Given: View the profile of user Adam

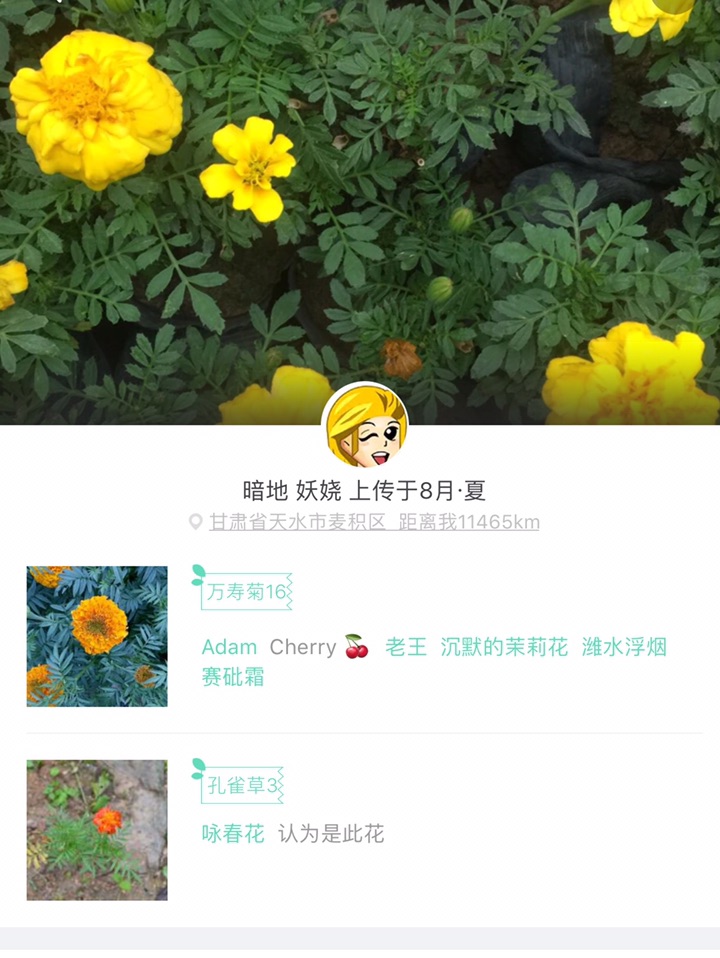Looking at the screenshot, I should click(x=229, y=647).
